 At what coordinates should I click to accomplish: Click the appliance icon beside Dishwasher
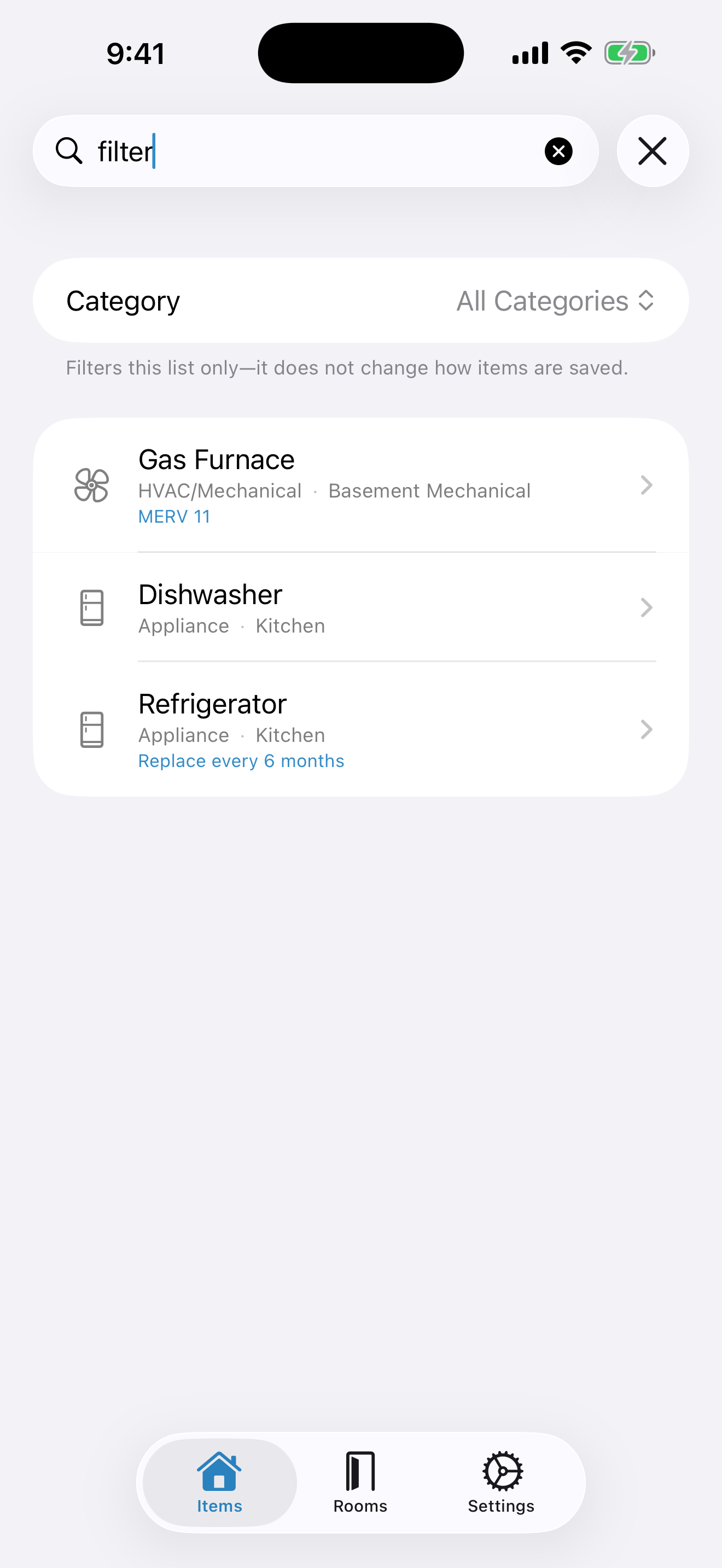pos(91,607)
